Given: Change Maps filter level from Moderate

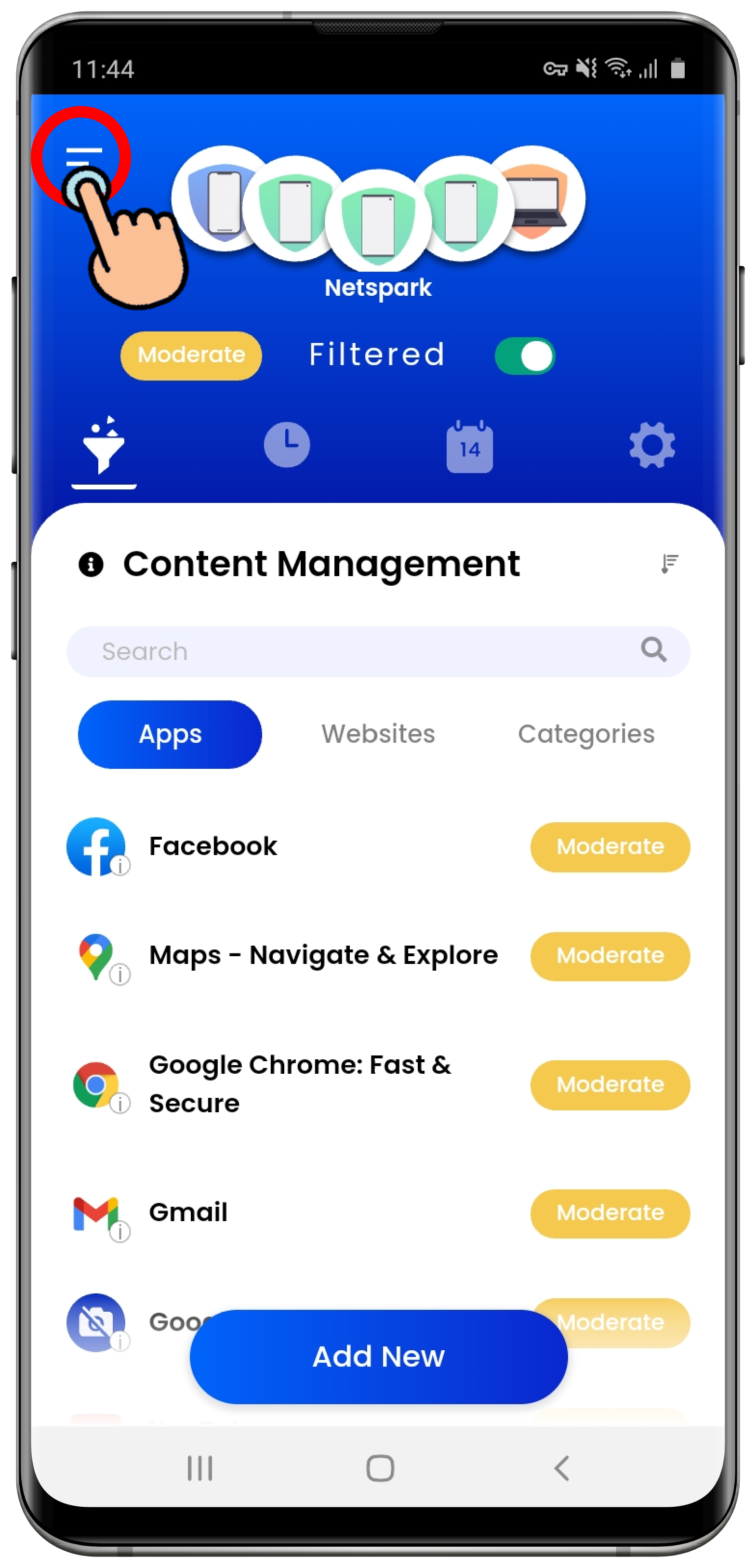Looking at the screenshot, I should click(610, 956).
